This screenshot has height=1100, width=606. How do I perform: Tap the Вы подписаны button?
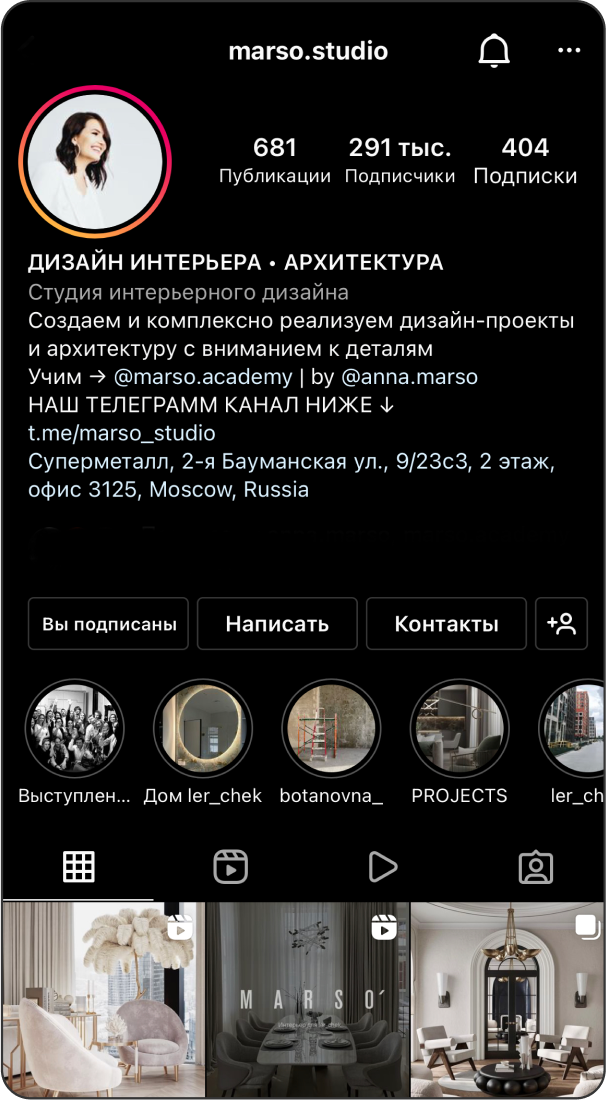[x=109, y=624]
